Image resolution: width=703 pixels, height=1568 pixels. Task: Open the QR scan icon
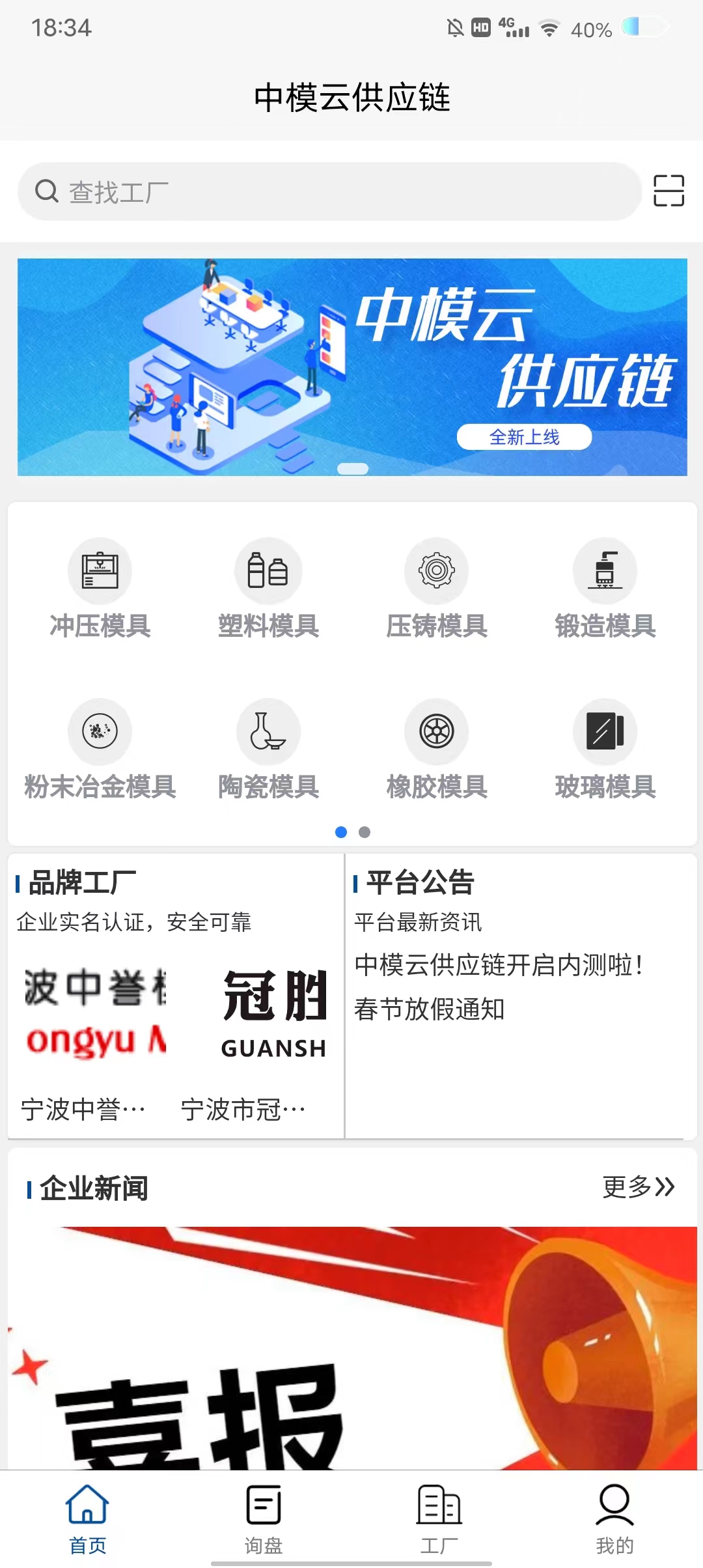[x=669, y=191]
